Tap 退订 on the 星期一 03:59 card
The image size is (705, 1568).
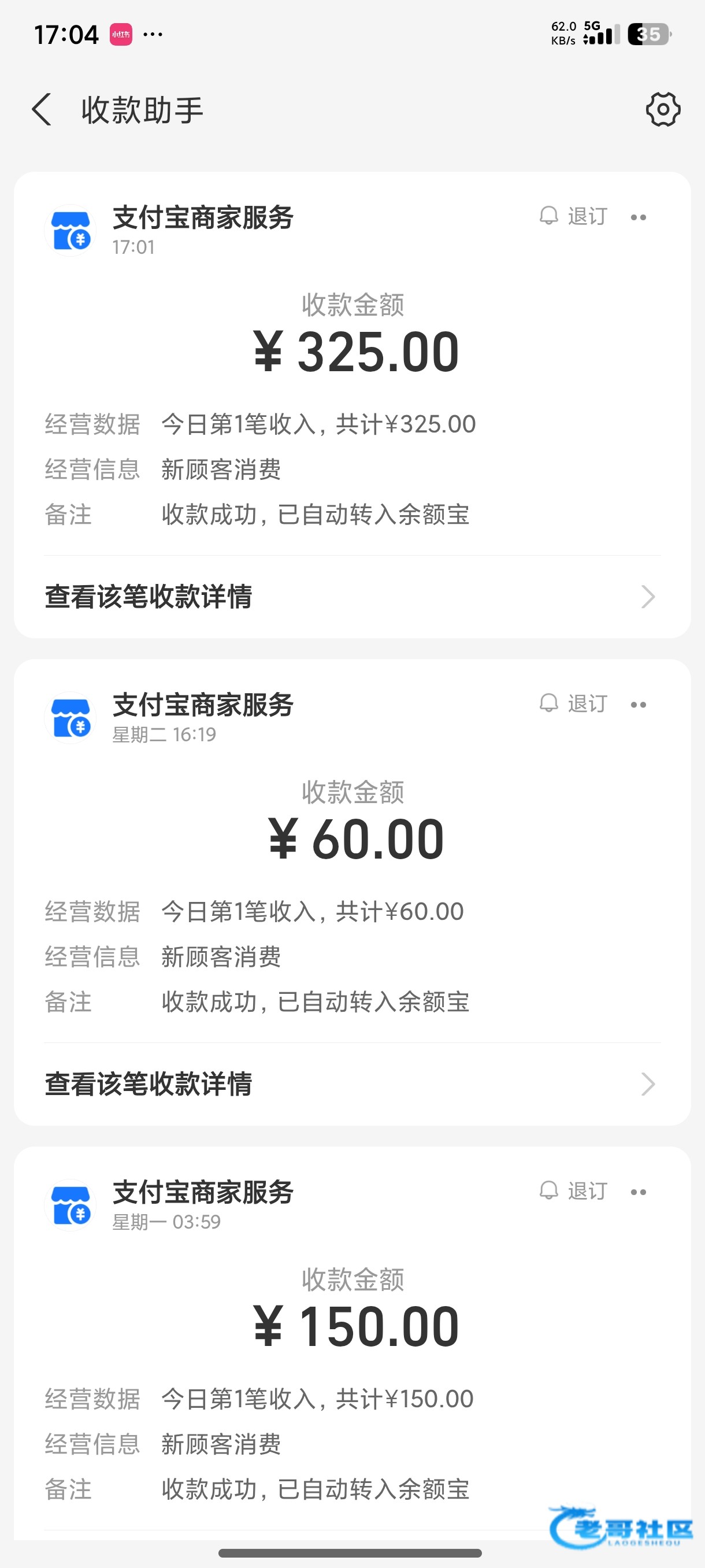574,1191
